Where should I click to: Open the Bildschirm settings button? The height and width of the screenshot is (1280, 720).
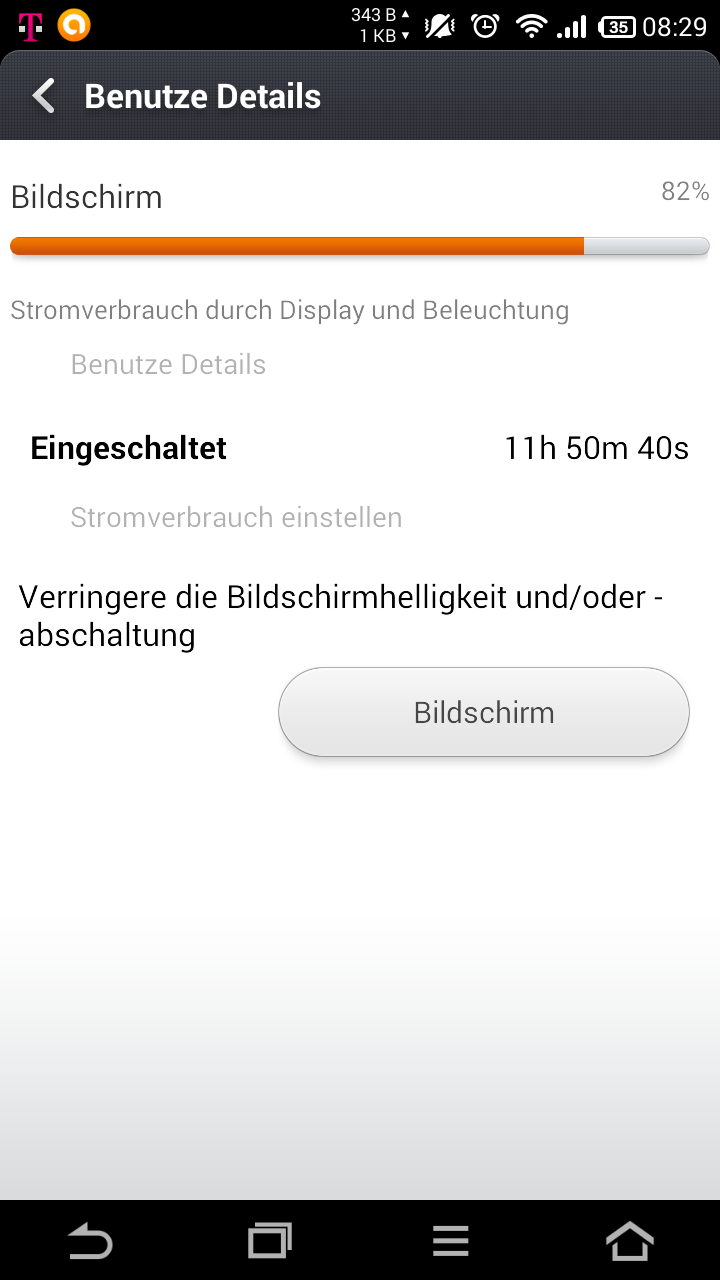point(484,712)
